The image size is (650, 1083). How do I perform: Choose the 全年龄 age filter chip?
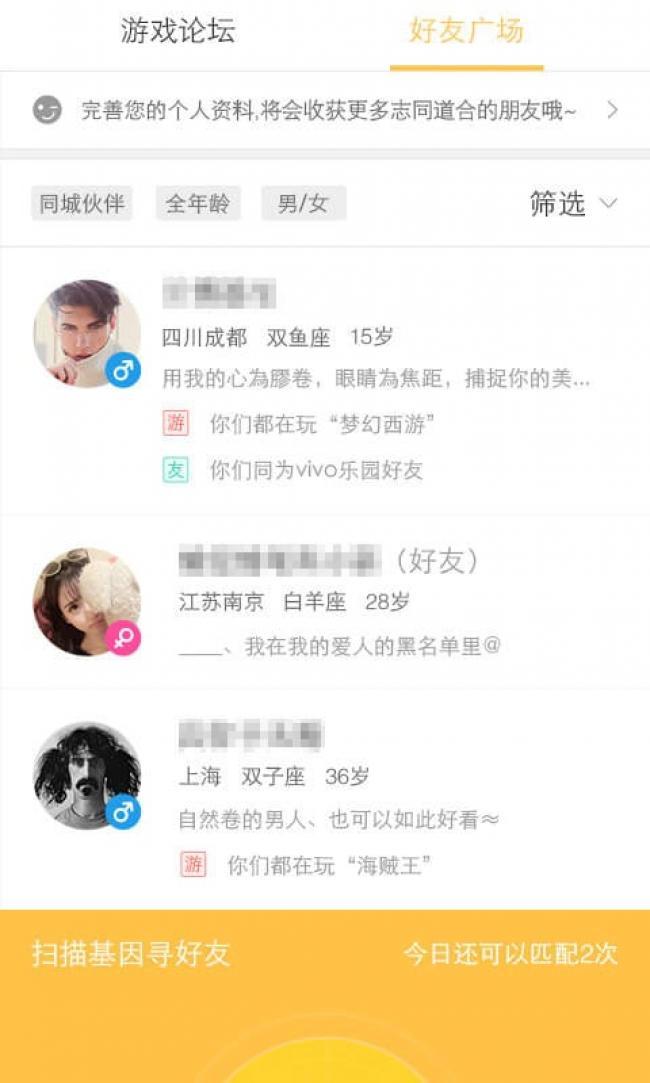(x=198, y=204)
